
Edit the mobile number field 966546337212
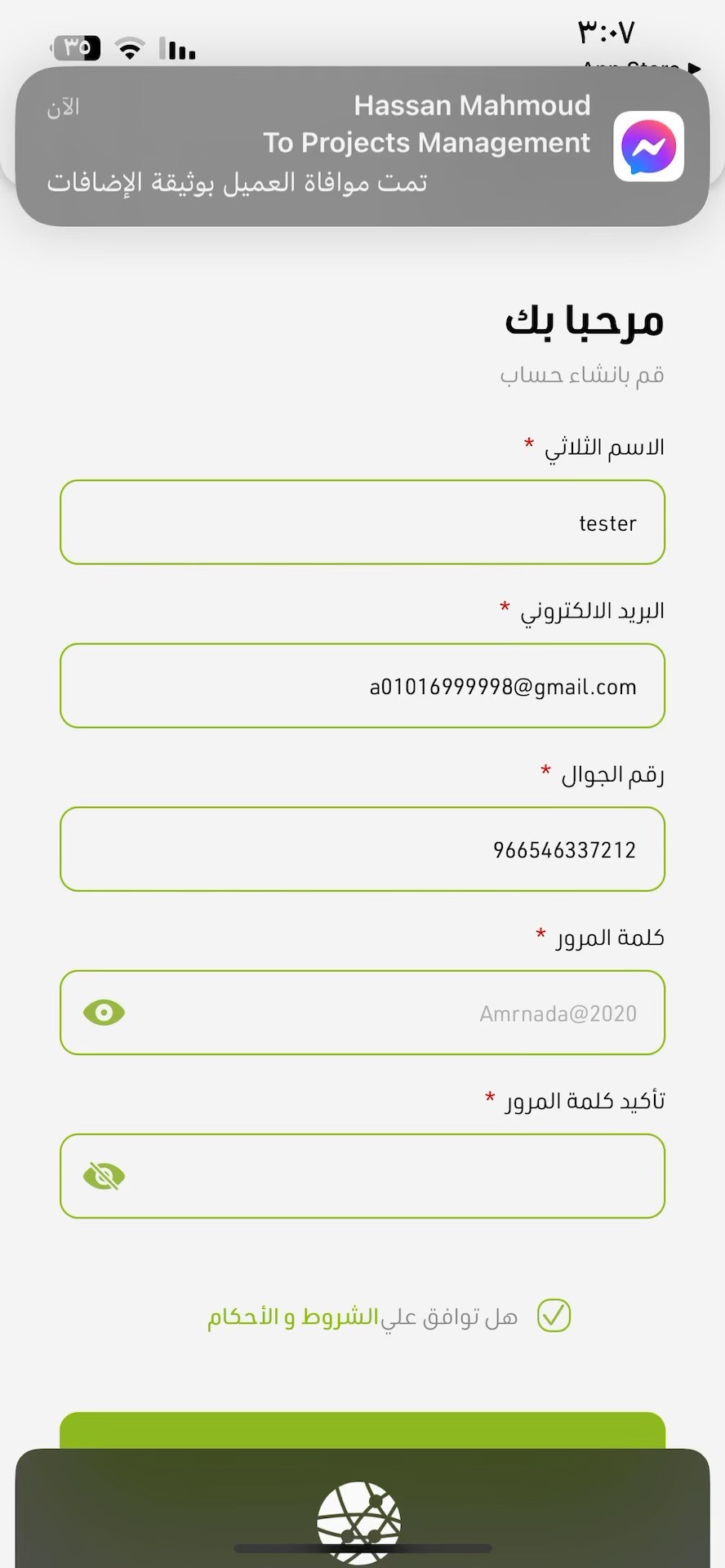point(362,849)
